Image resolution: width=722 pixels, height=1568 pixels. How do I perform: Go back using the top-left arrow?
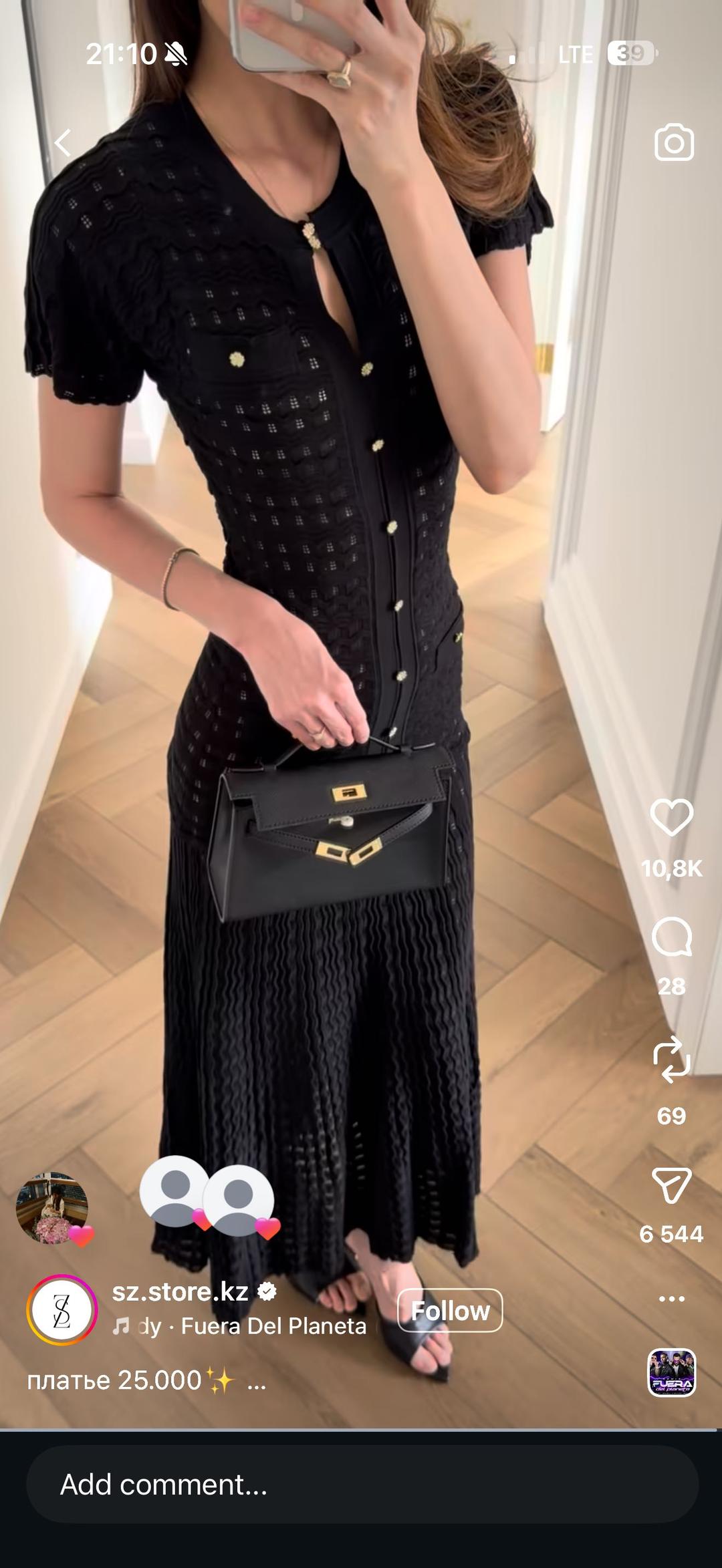click(63, 142)
